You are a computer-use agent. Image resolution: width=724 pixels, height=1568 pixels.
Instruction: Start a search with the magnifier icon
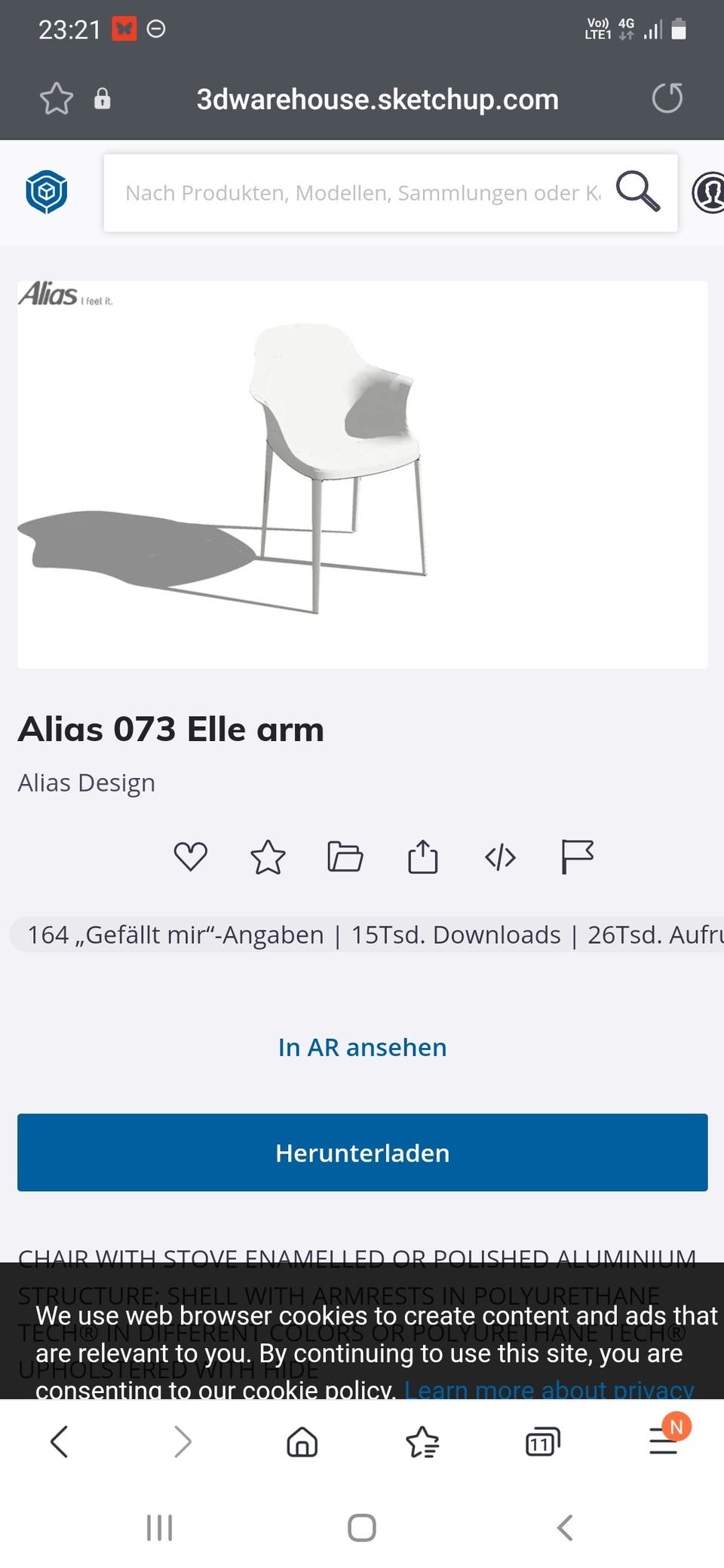(x=638, y=192)
